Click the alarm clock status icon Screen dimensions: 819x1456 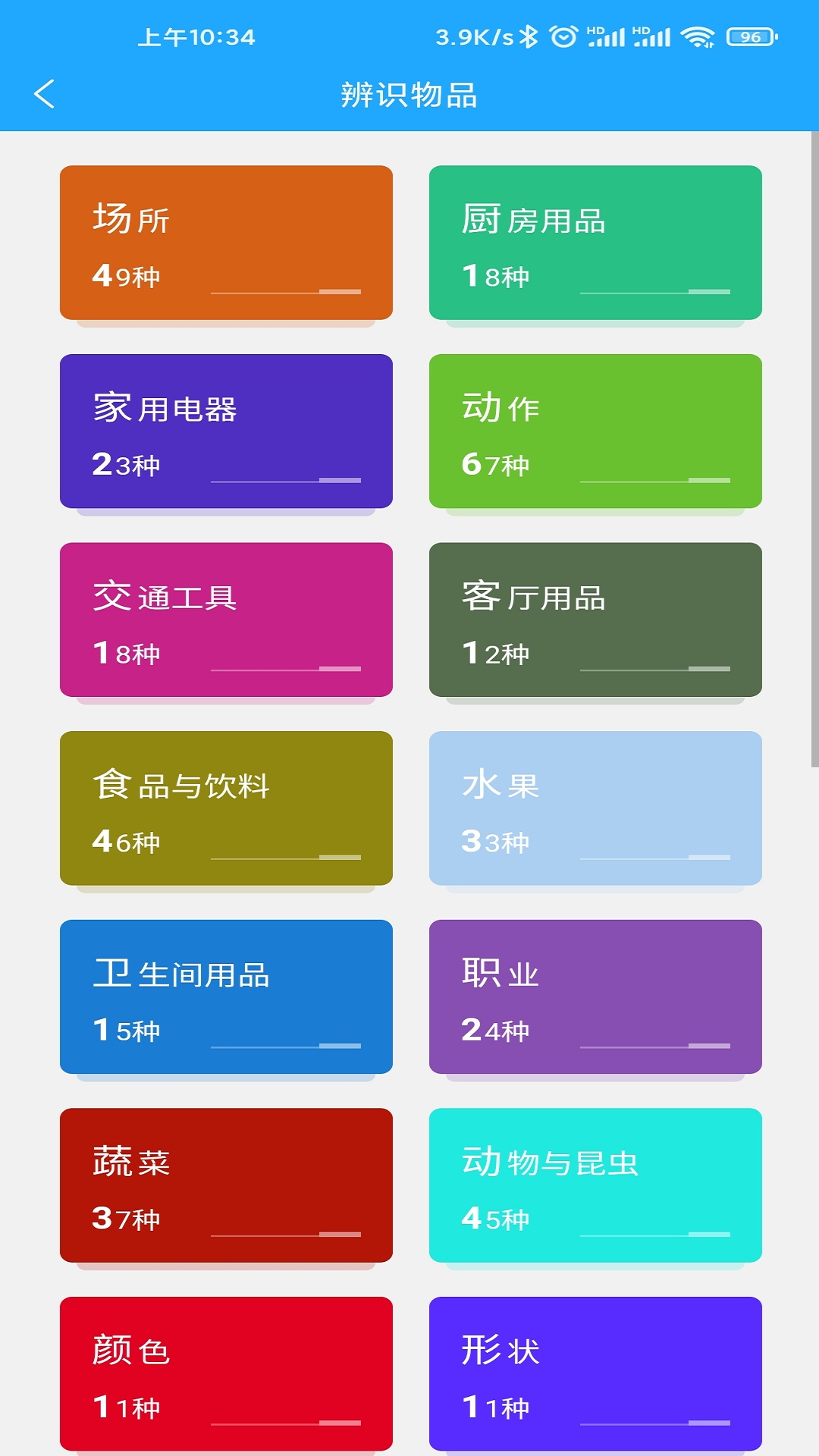click(562, 34)
